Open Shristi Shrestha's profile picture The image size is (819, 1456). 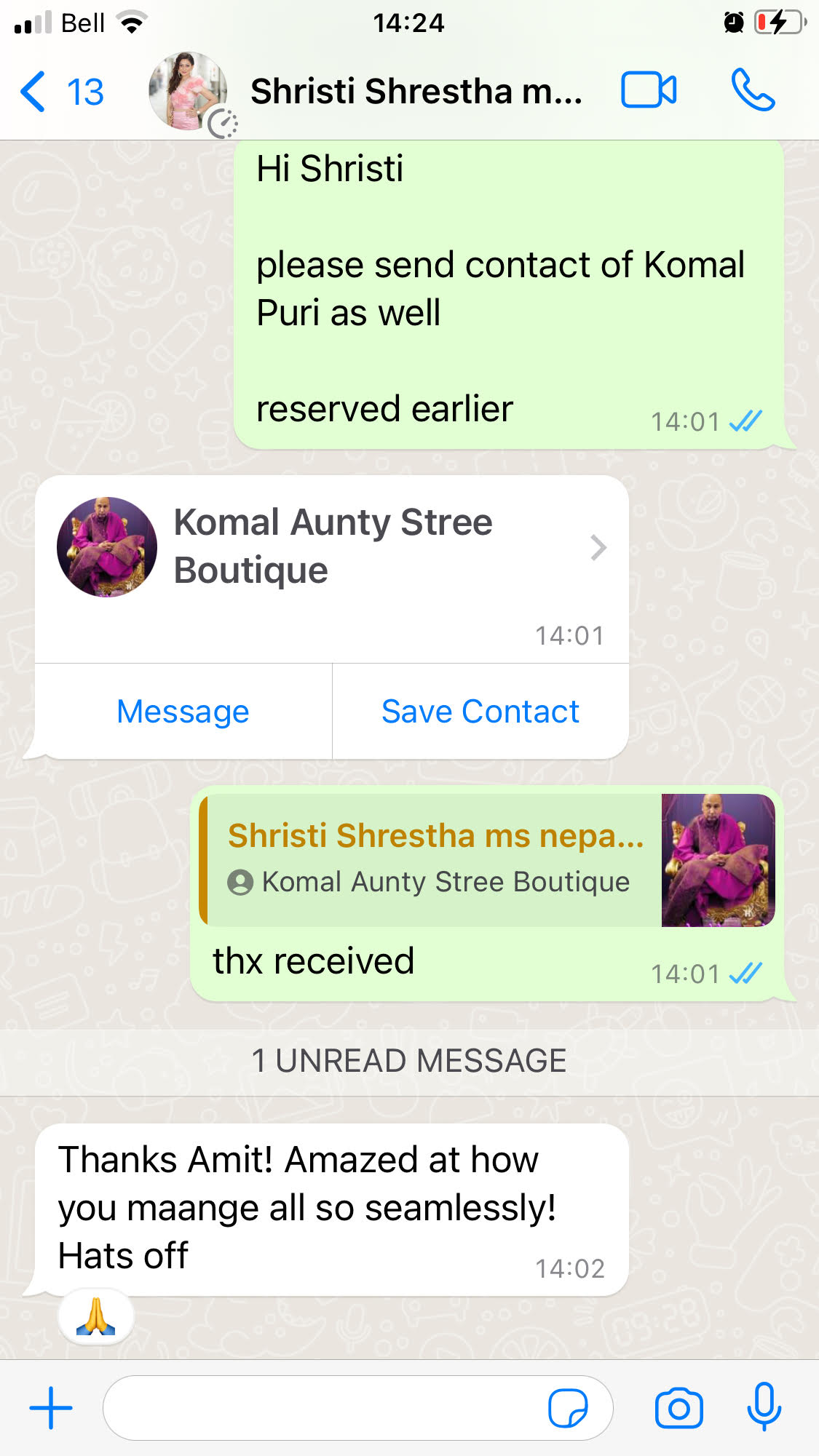[x=189, y=92]
